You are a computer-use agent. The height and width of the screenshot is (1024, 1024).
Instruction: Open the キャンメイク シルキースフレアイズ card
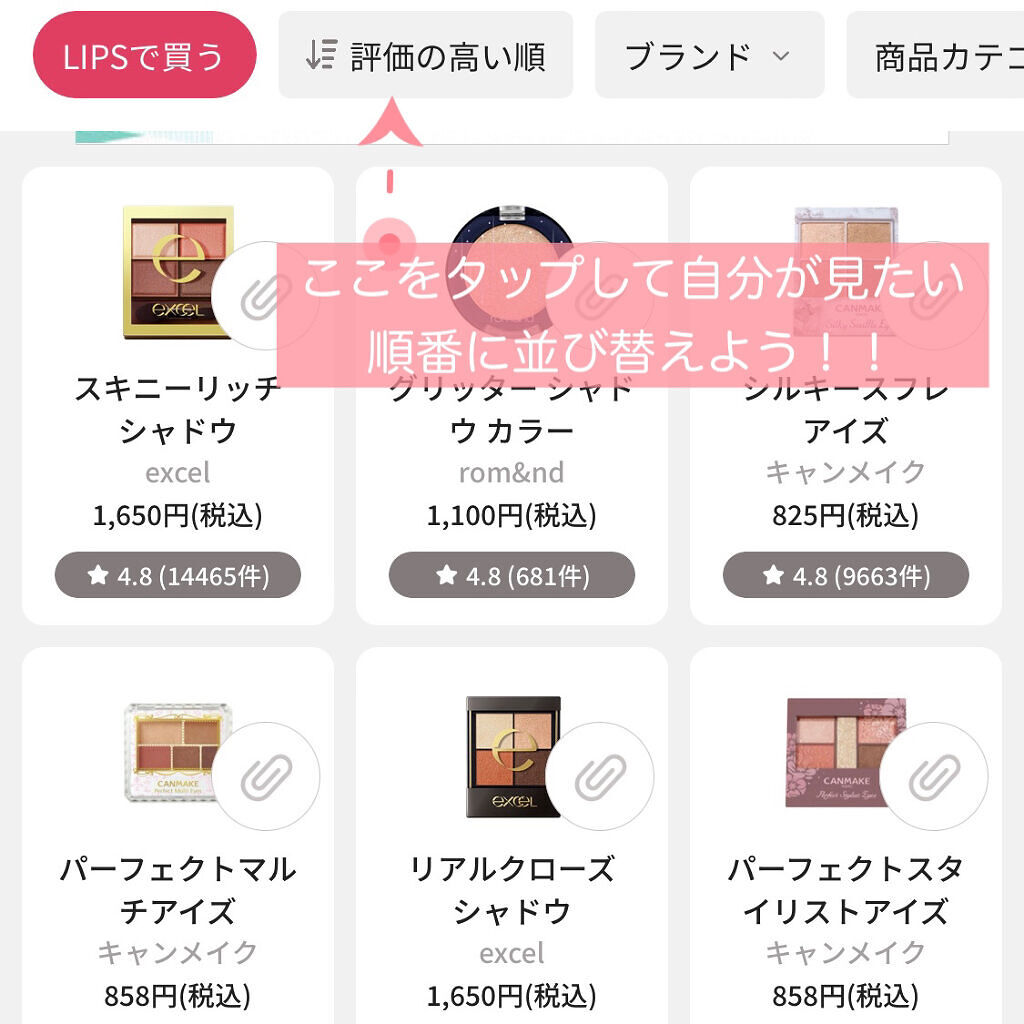[x=846, y=396]
